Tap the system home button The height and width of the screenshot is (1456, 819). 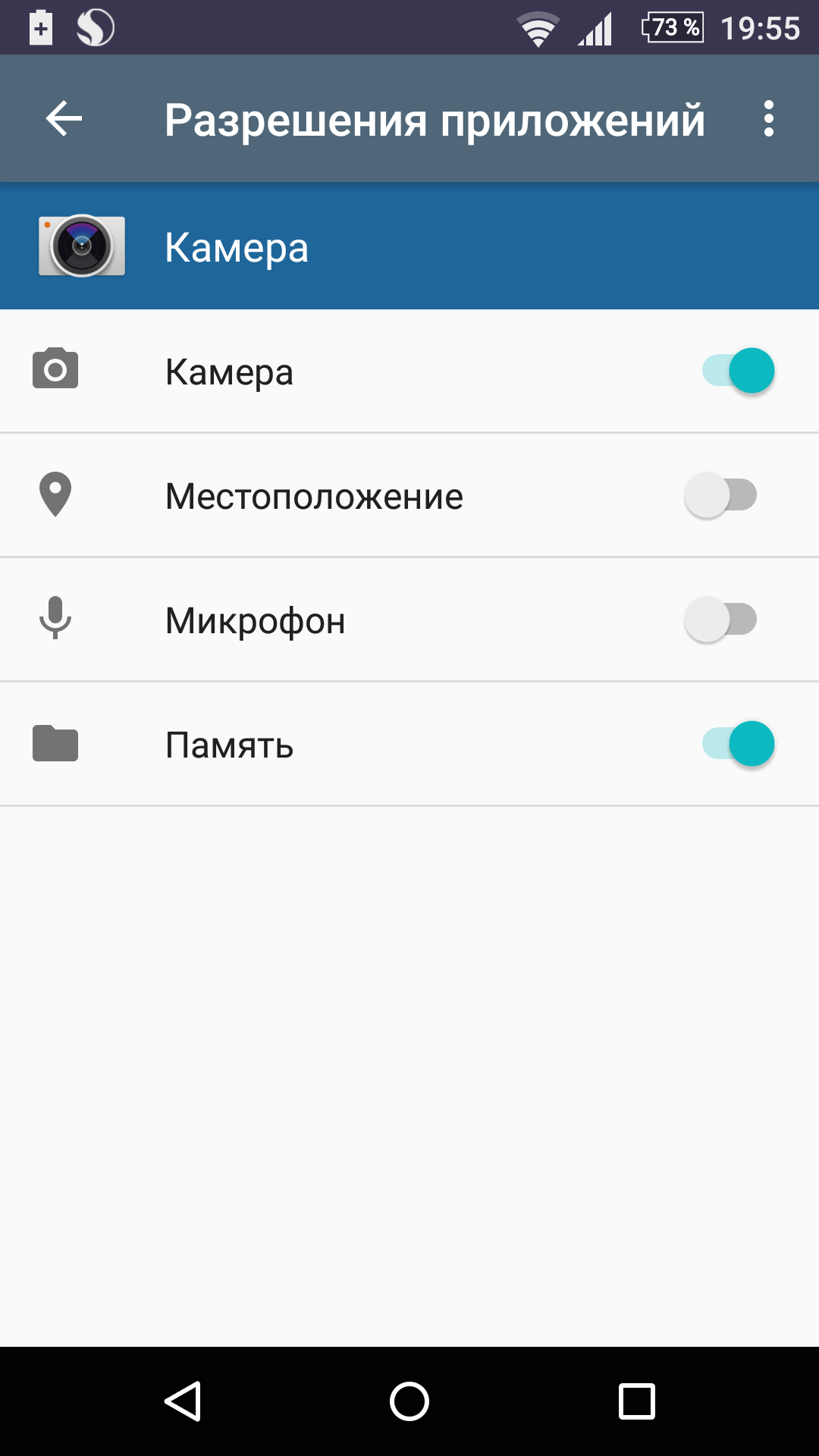[409, 1401]
